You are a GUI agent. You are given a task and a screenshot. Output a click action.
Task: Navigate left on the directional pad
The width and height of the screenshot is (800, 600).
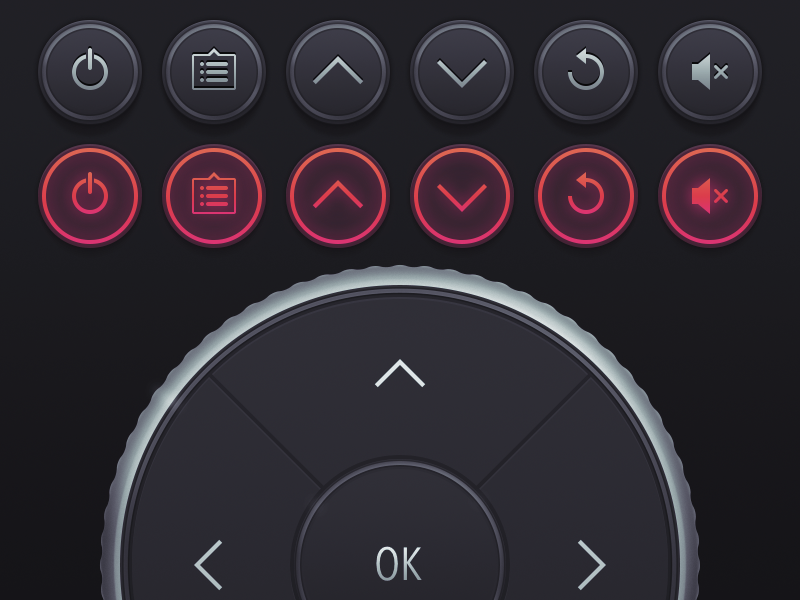(209, 564)
